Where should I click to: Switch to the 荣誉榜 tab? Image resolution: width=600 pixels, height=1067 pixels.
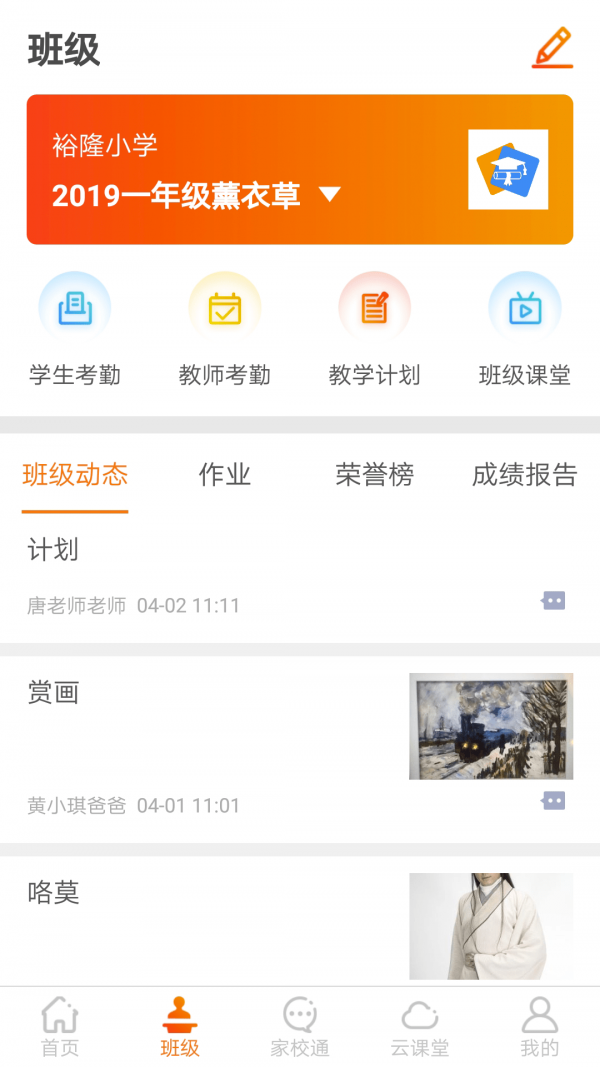pyautogui.click(x=375, y=475)
